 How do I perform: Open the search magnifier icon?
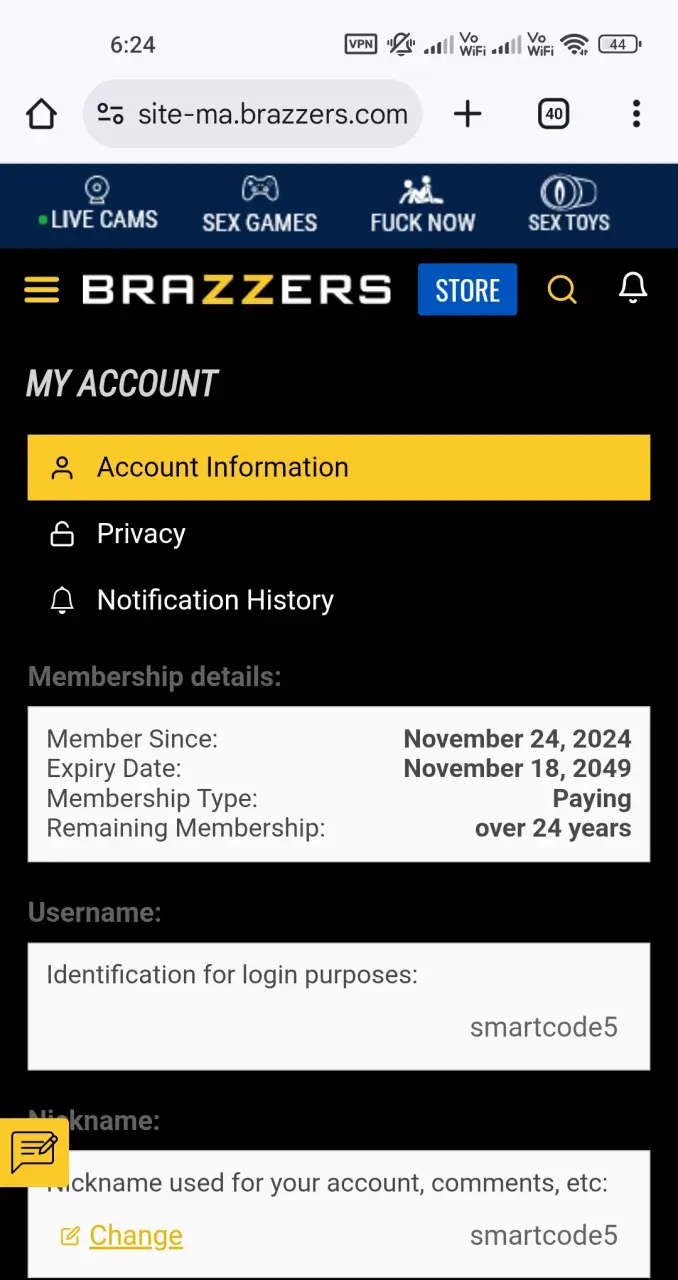(x=562, y=290)
